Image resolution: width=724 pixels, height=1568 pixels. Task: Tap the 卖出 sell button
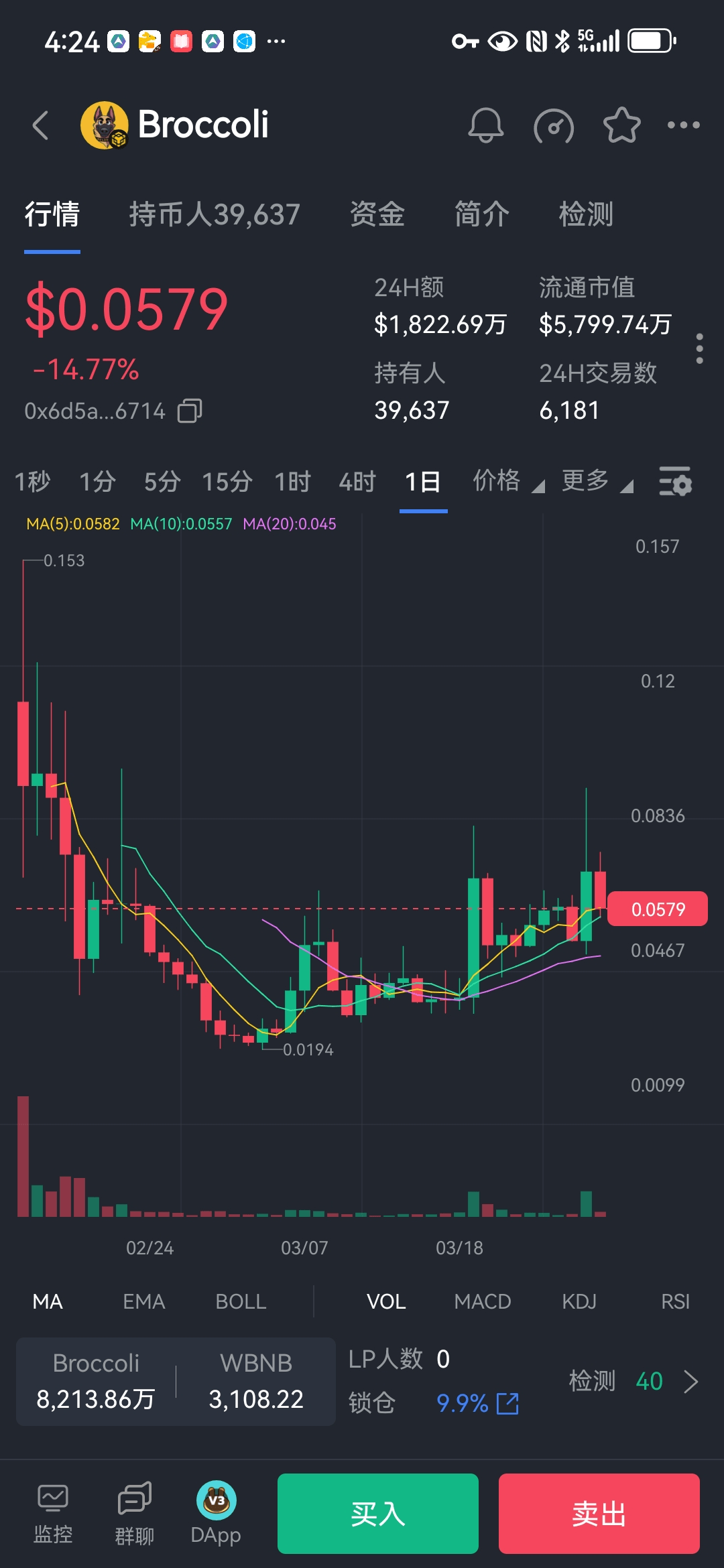click(x=599, y=1514)
